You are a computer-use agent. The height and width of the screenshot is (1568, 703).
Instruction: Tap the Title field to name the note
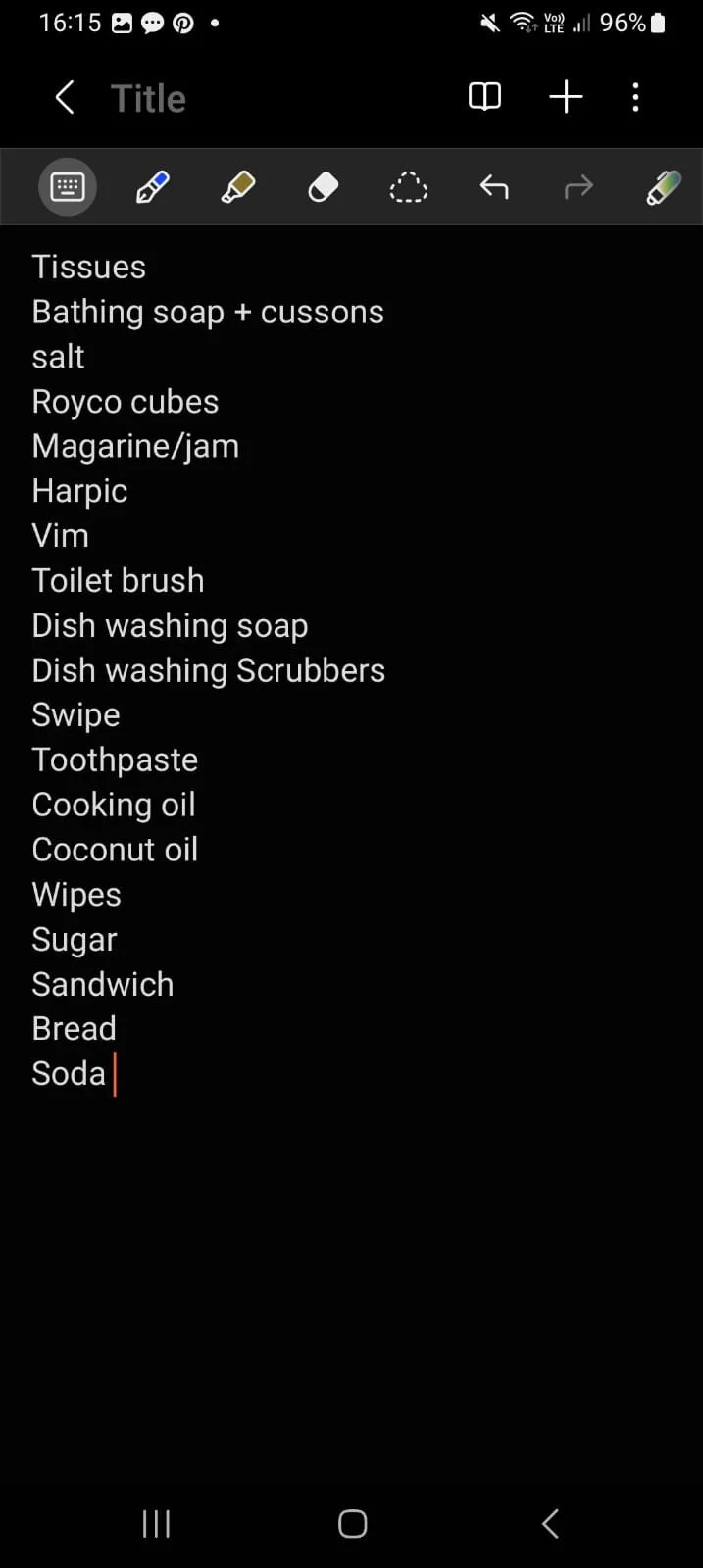[x=148, y=98]
